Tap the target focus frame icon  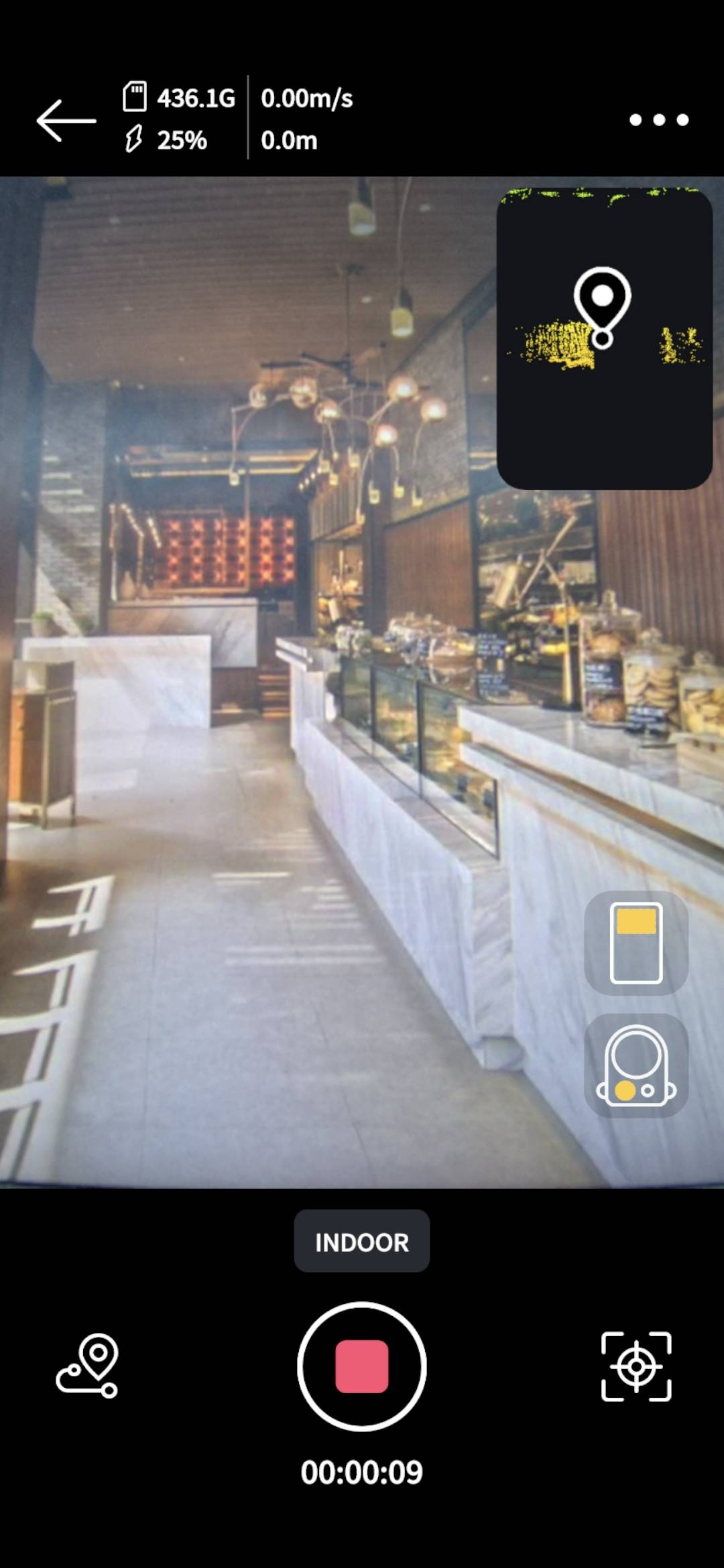[x=636, y=1366]
